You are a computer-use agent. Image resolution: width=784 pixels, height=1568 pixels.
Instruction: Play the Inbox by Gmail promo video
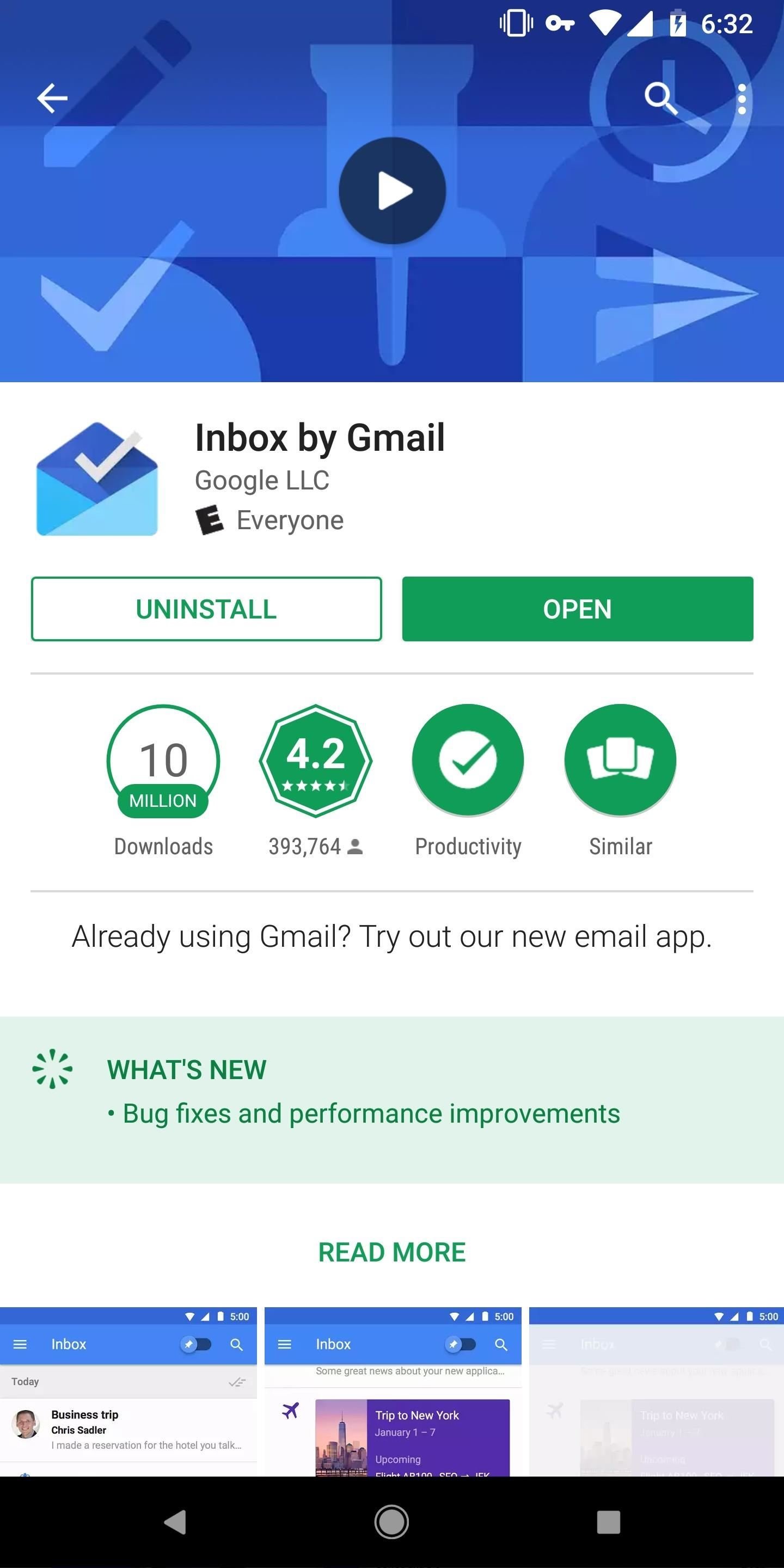coord(392,191)
